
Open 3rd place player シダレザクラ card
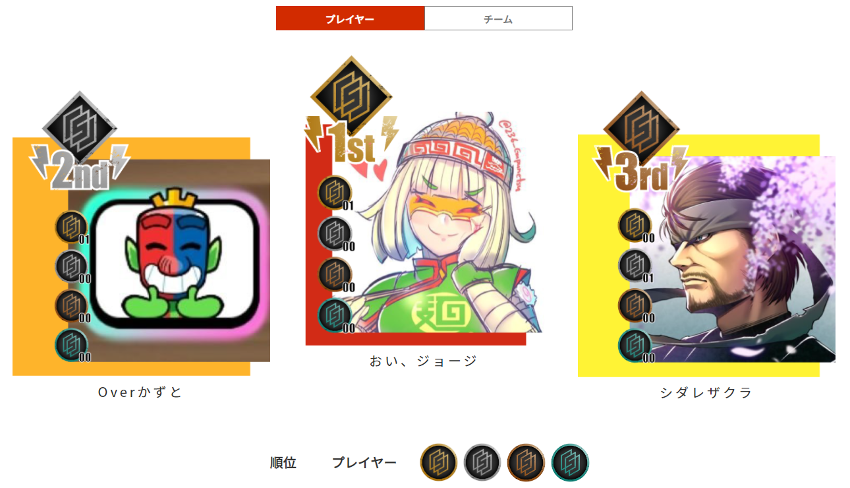pyautogui.click(x=736, y=258)
